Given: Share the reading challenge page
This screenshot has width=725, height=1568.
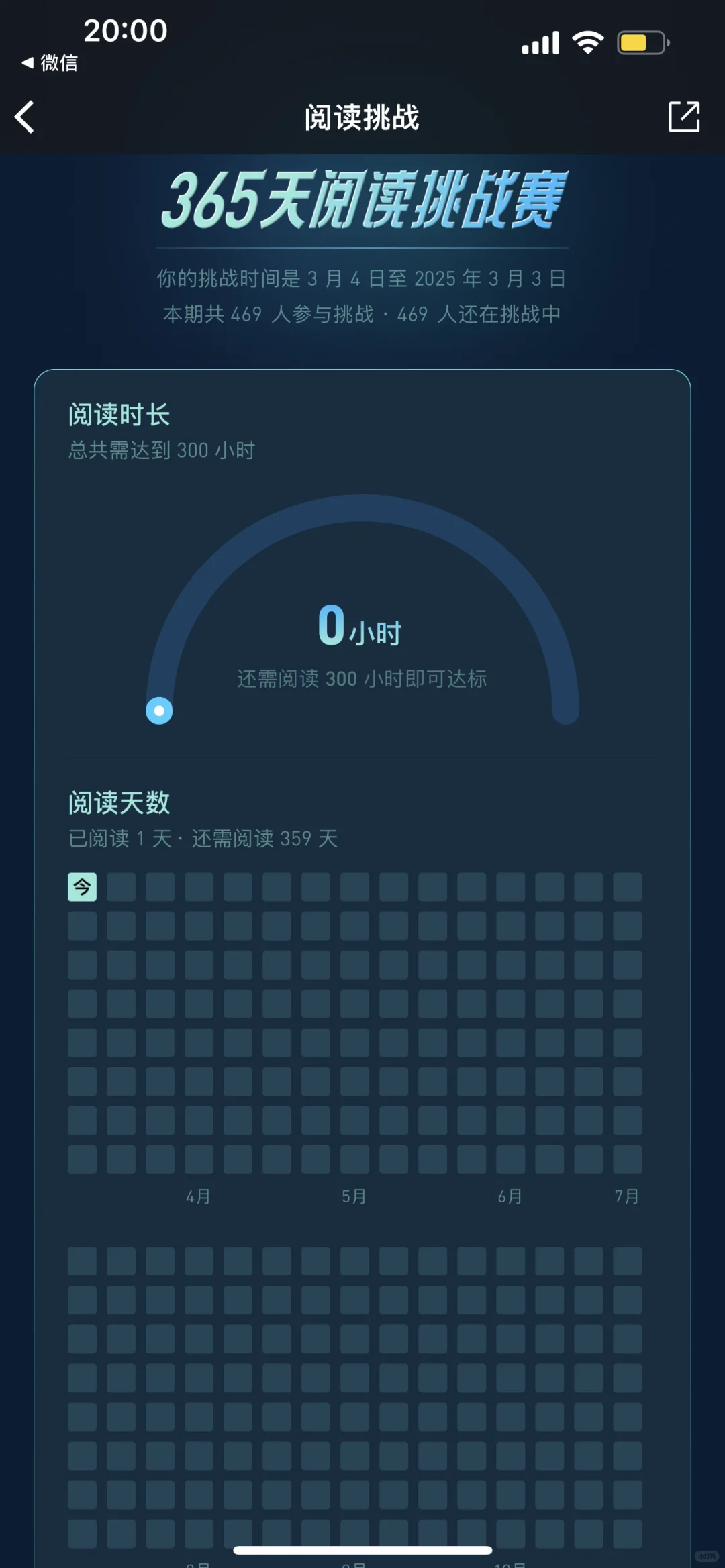Looking at the screenshot, I should (684, 117).
